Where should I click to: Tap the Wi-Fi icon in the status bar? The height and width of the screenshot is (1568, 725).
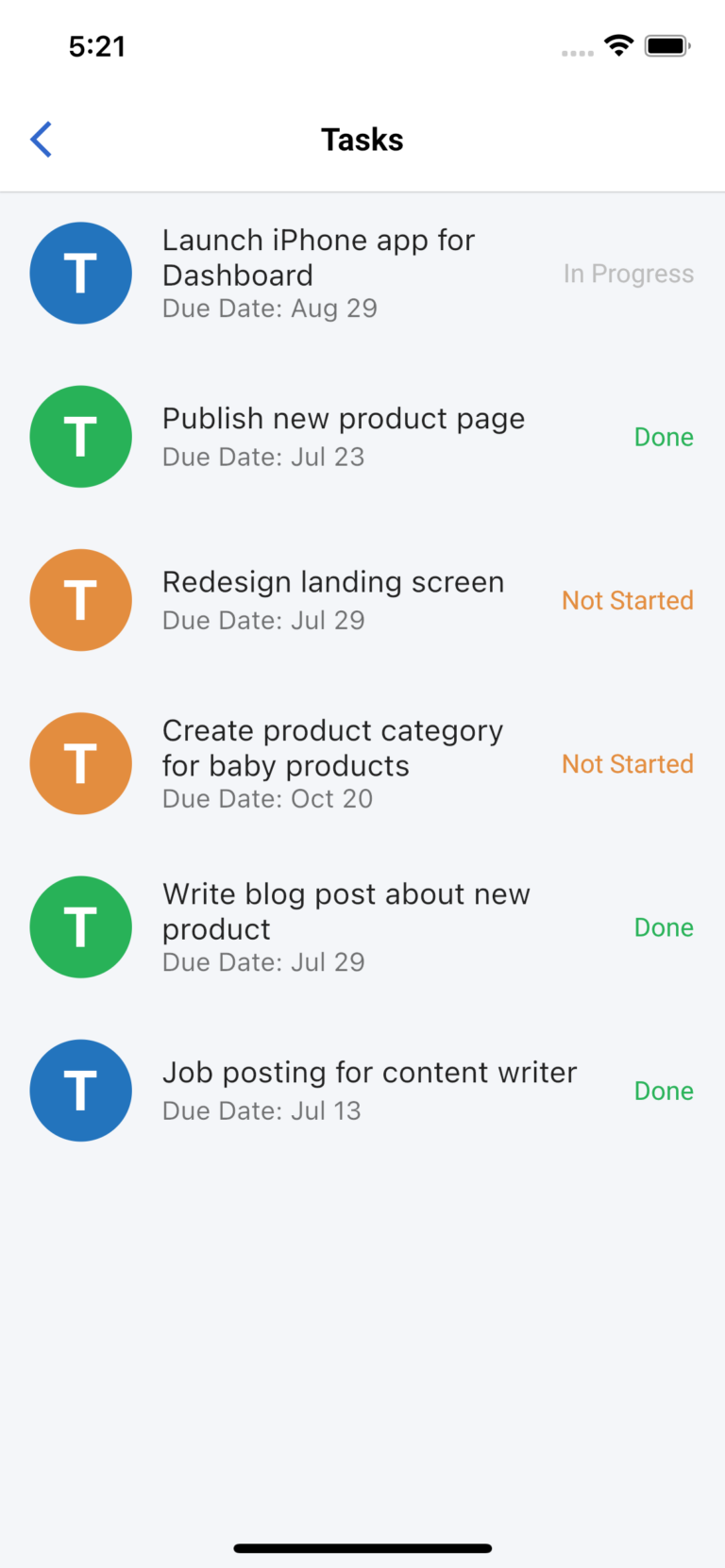click(618, 45)
